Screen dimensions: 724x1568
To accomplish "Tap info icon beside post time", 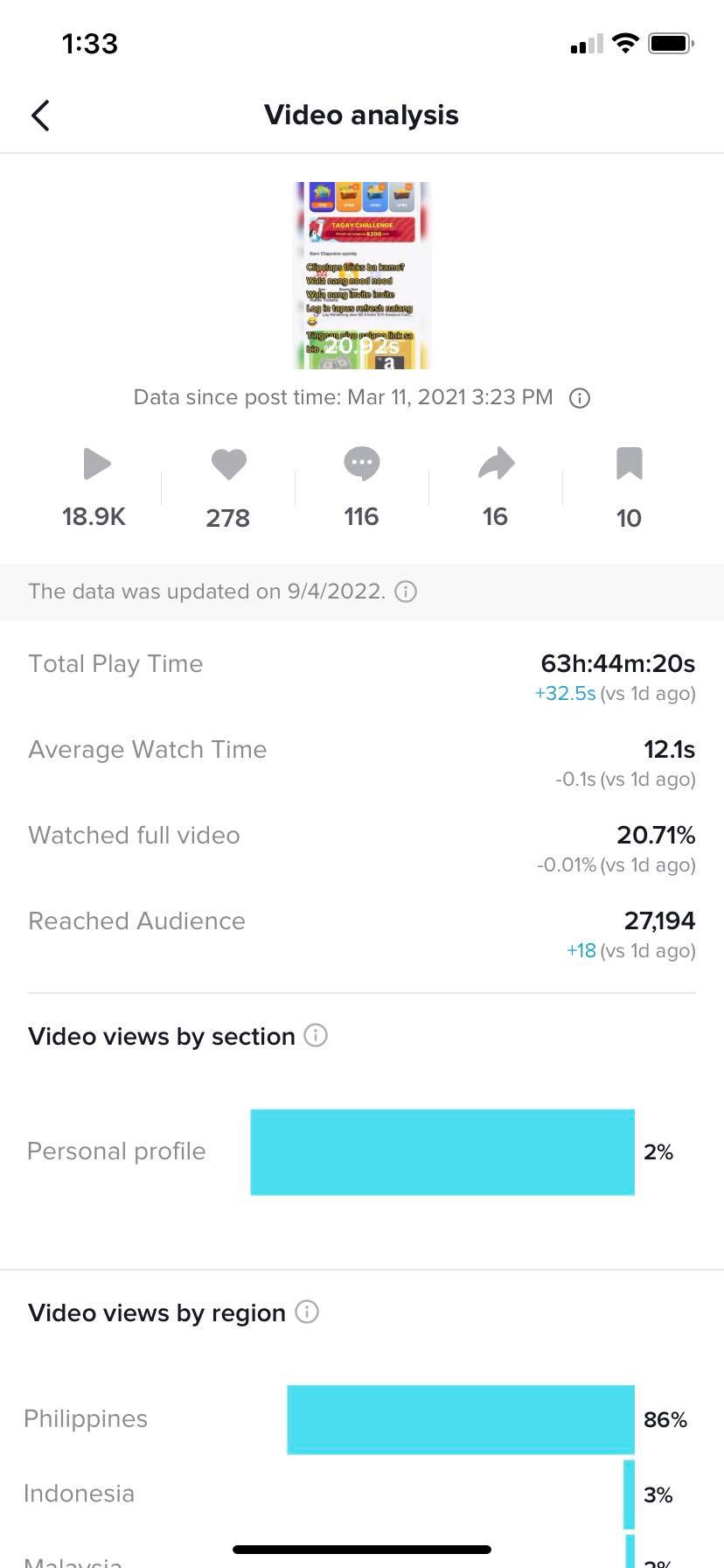I will (x=580, y=398).
